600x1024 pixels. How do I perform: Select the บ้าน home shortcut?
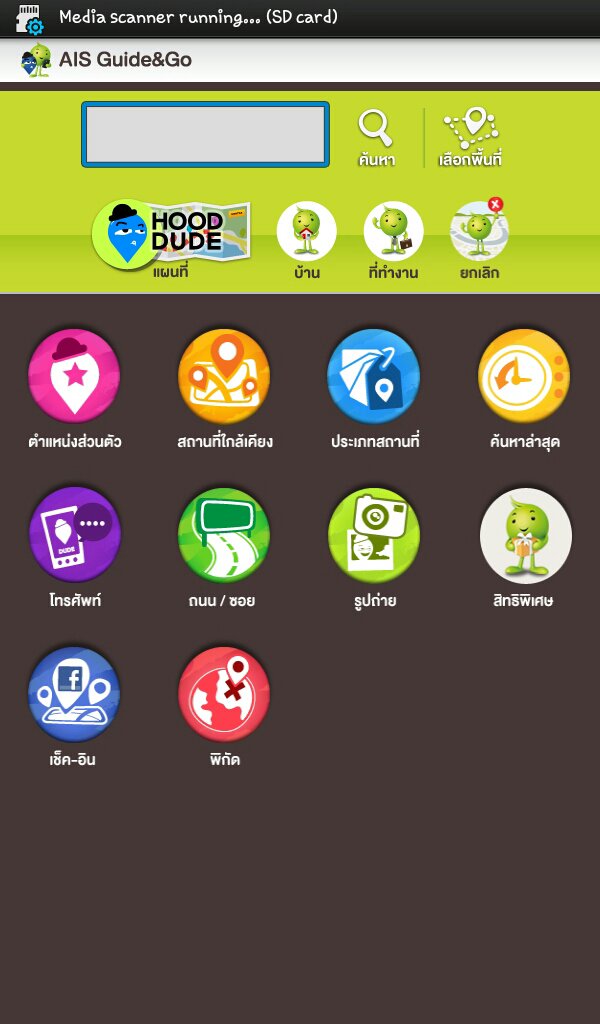point(306,238)
